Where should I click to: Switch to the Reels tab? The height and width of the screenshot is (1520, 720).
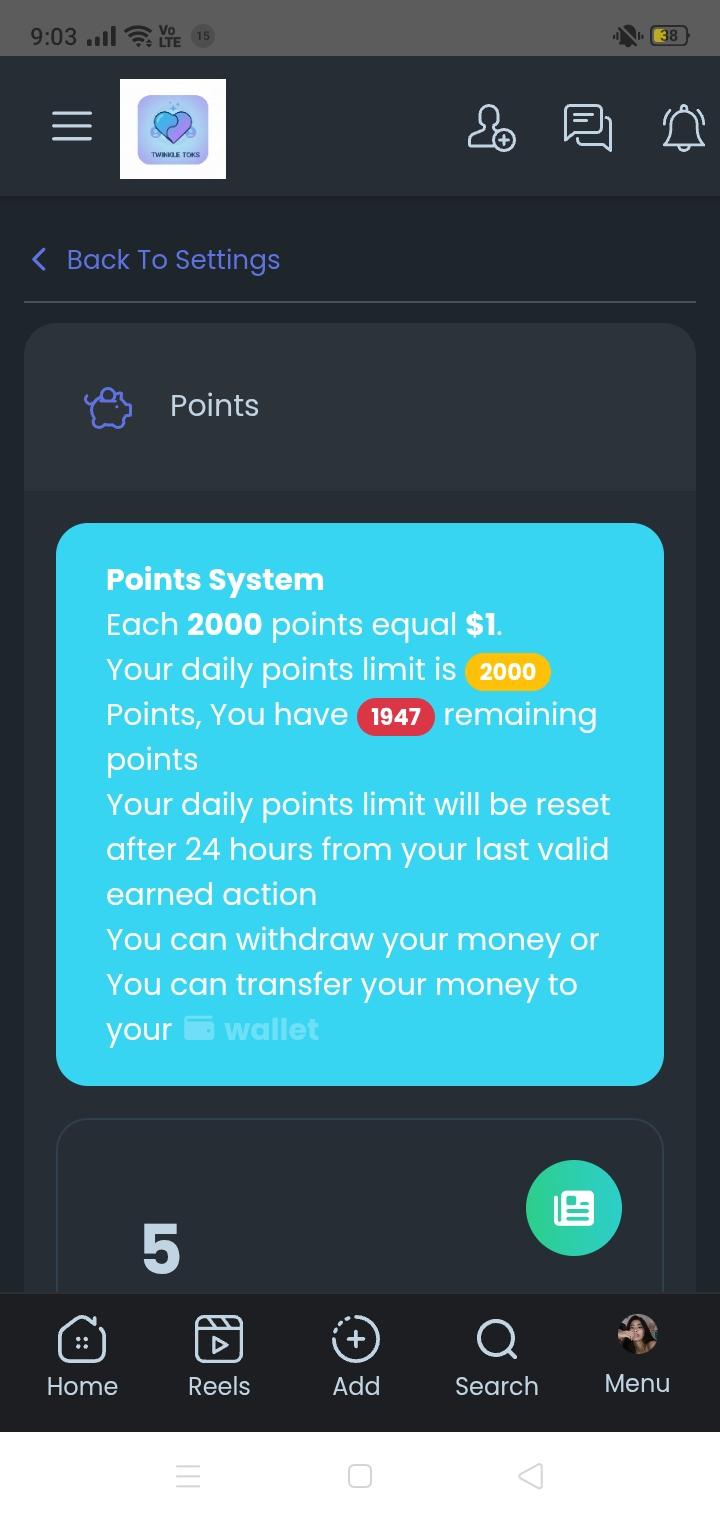point(219,1357)
